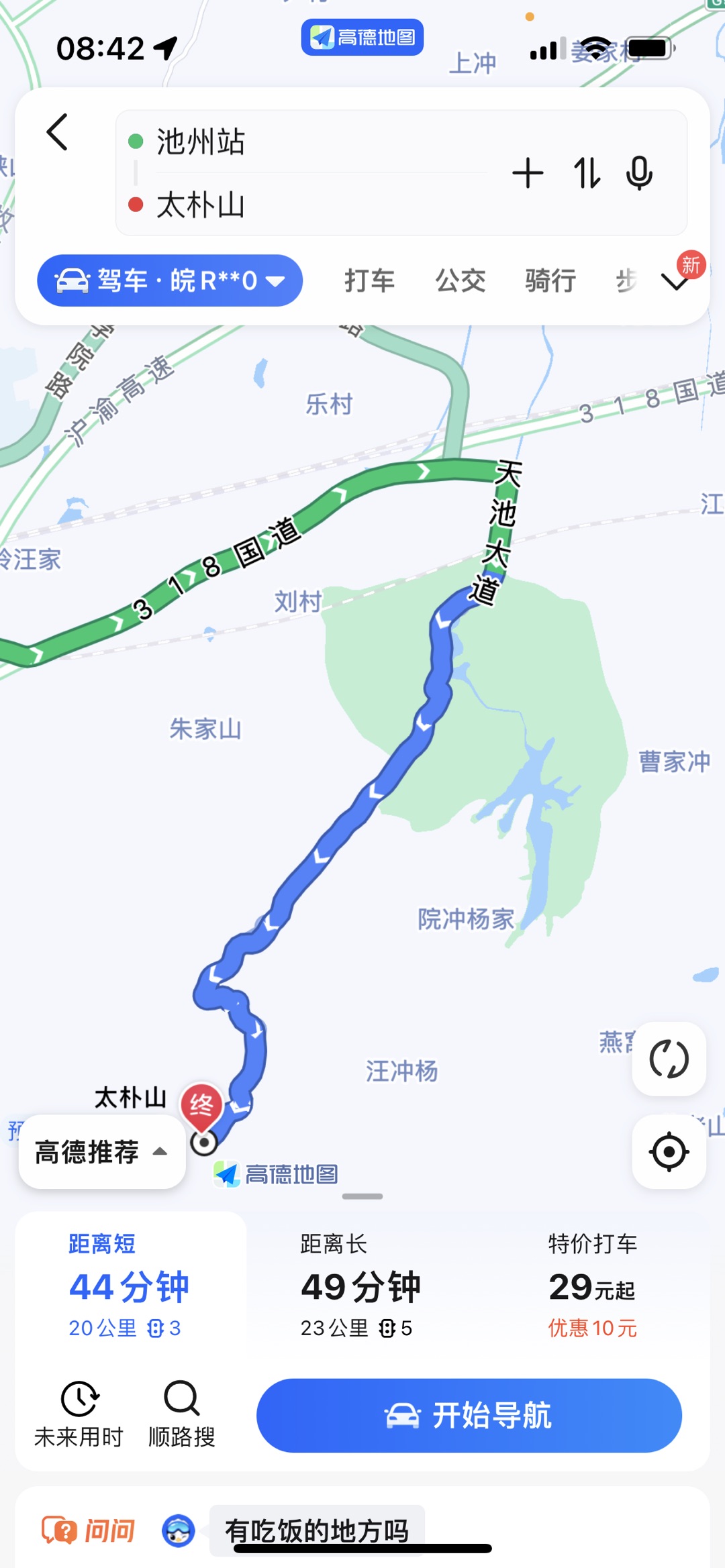
Task: Select the 距离长 49分钟 route
Action: 360,1285
